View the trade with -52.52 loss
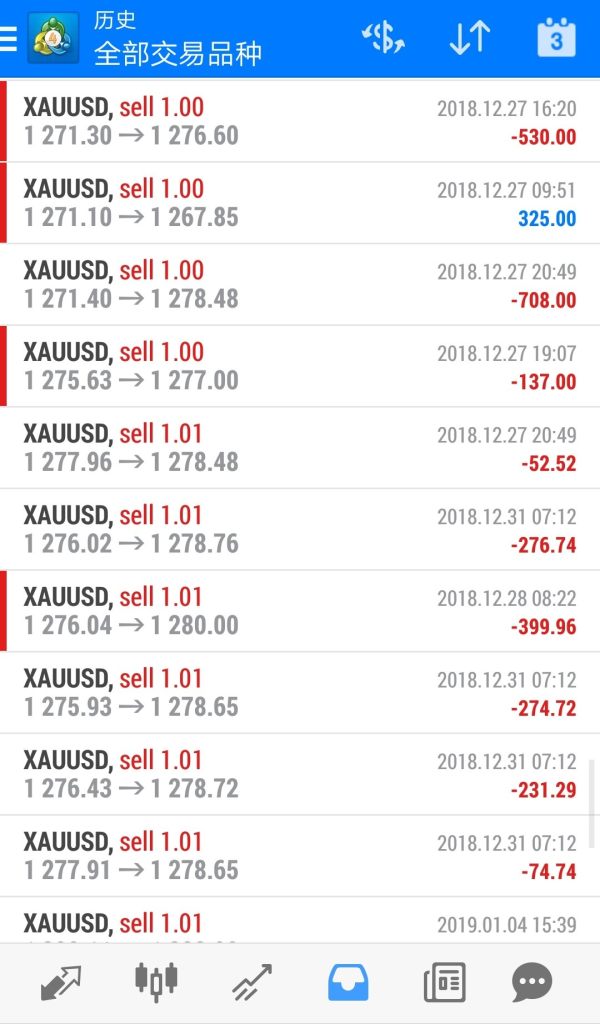Screen dimensions: 600x1024 click(x=300, y=449)
